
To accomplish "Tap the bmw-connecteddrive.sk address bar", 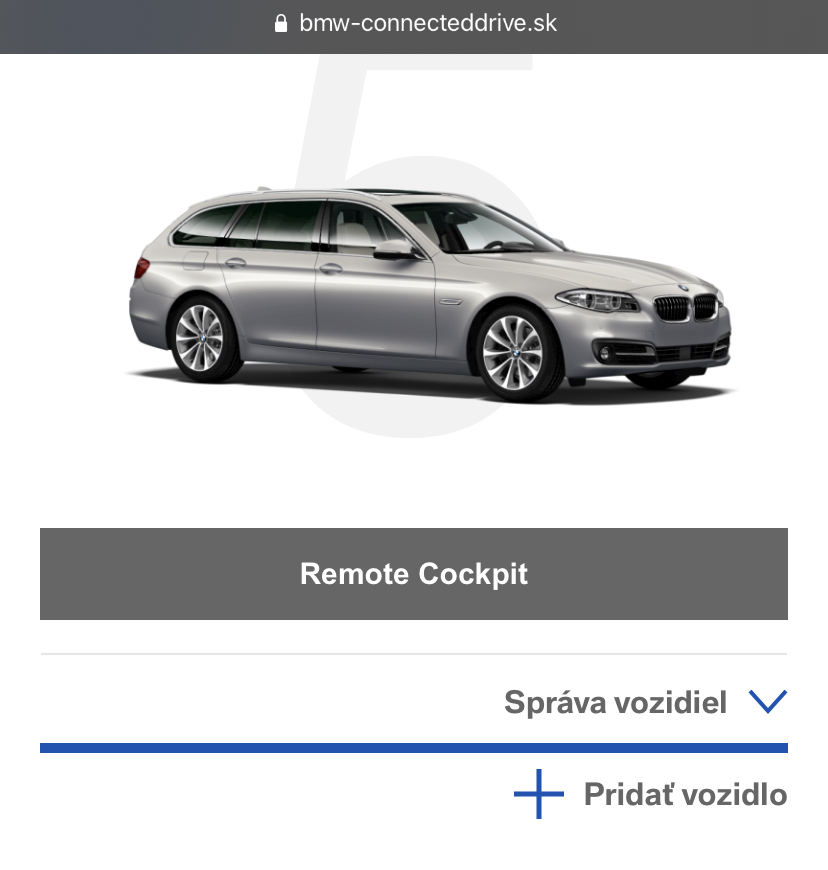I will (414, 23).
